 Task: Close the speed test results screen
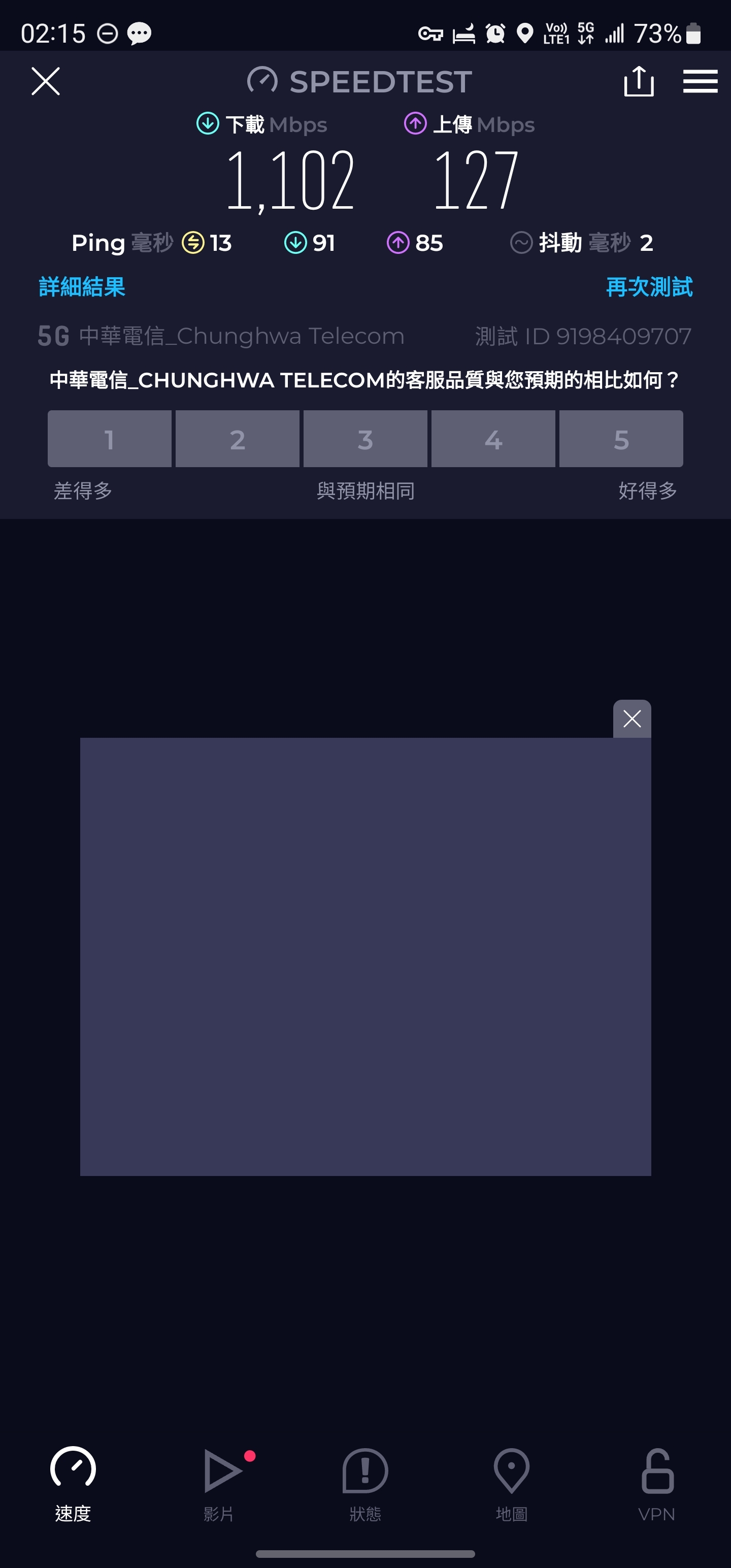(46, 82)
